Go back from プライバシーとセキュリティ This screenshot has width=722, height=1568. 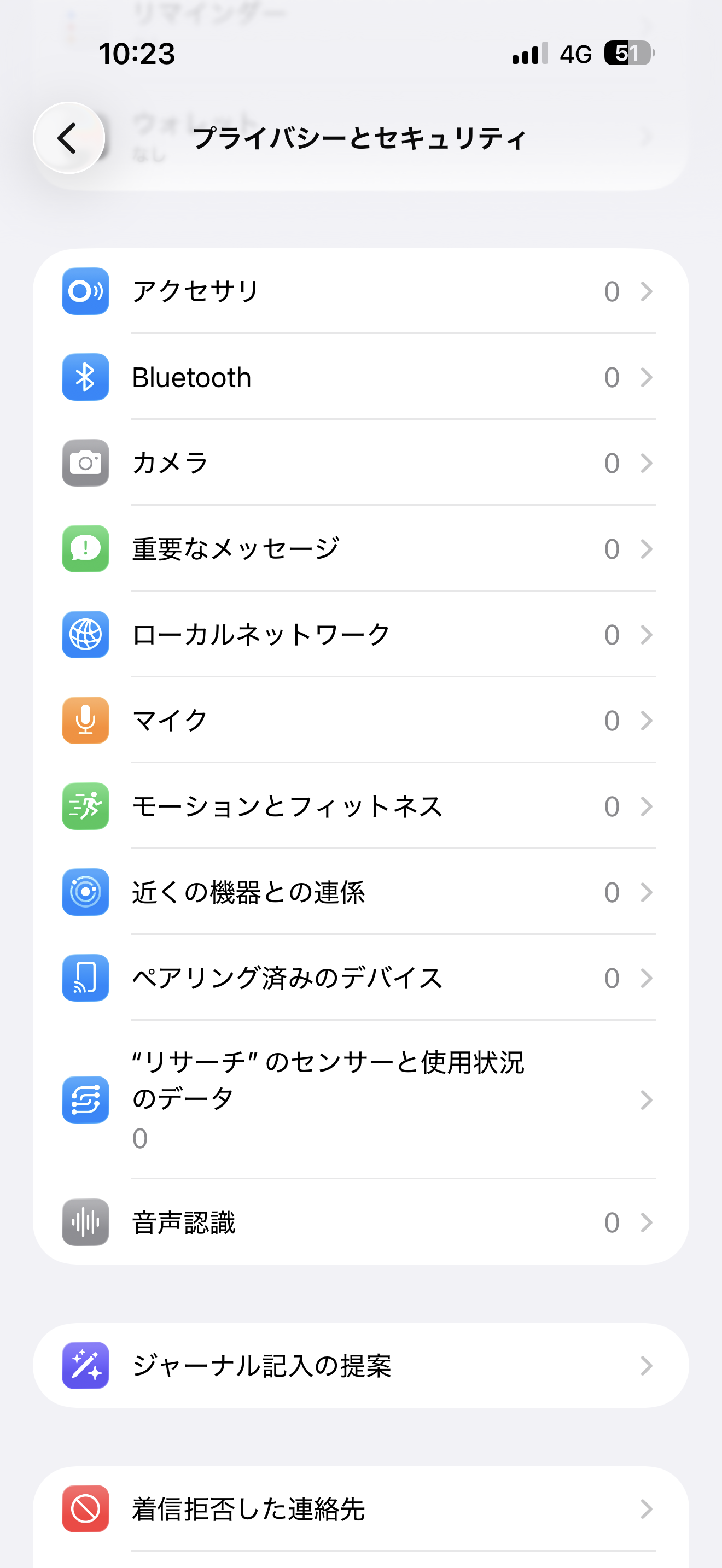tap(69, 138)
